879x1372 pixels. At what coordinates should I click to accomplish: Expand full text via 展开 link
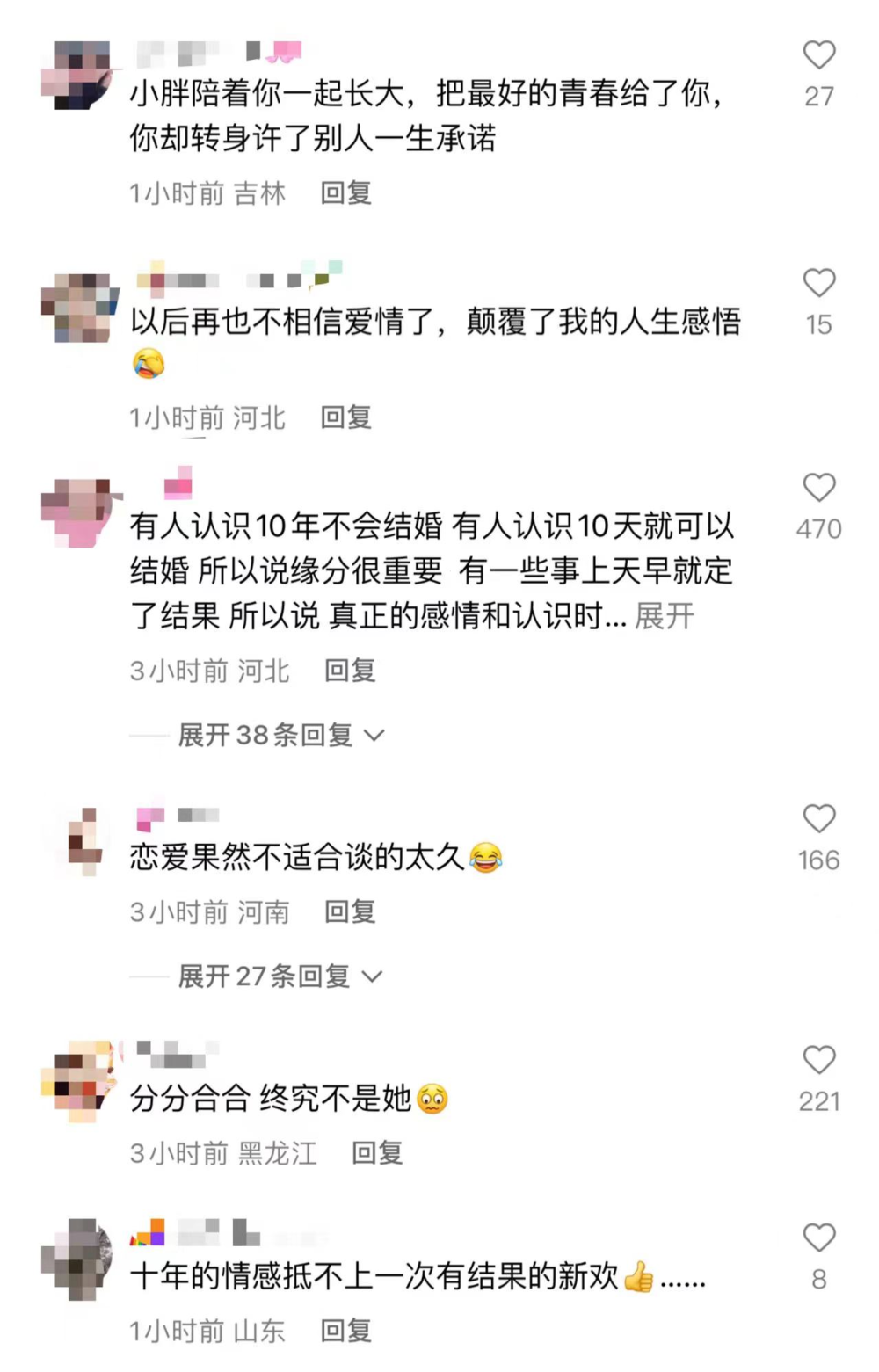(664, 616)
